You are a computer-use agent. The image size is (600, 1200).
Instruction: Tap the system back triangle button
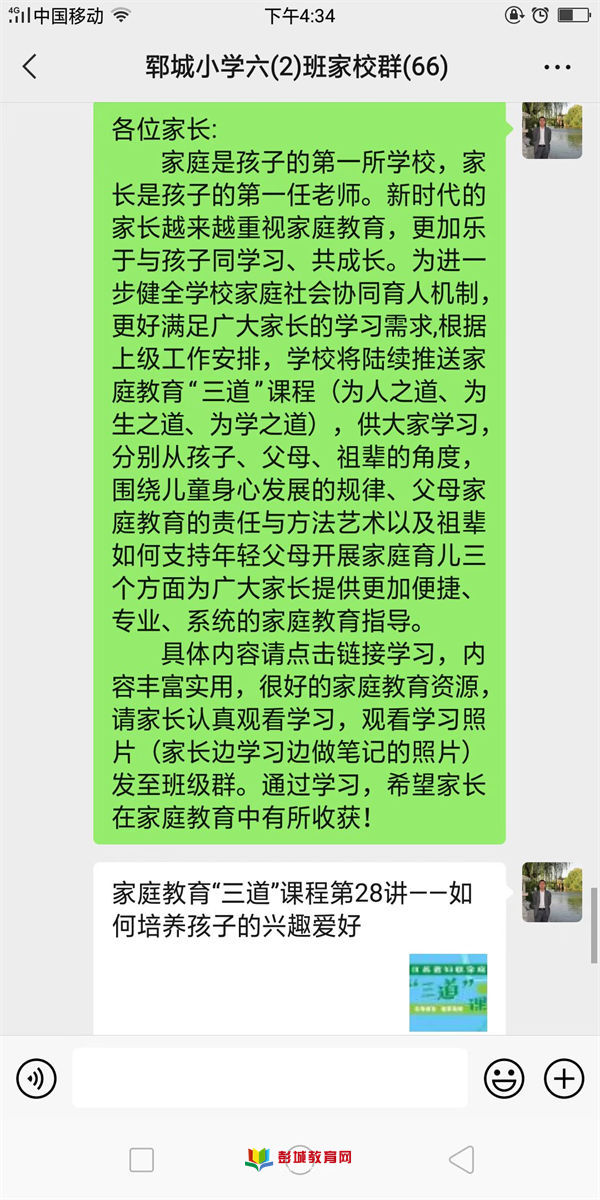(461, 1160)
